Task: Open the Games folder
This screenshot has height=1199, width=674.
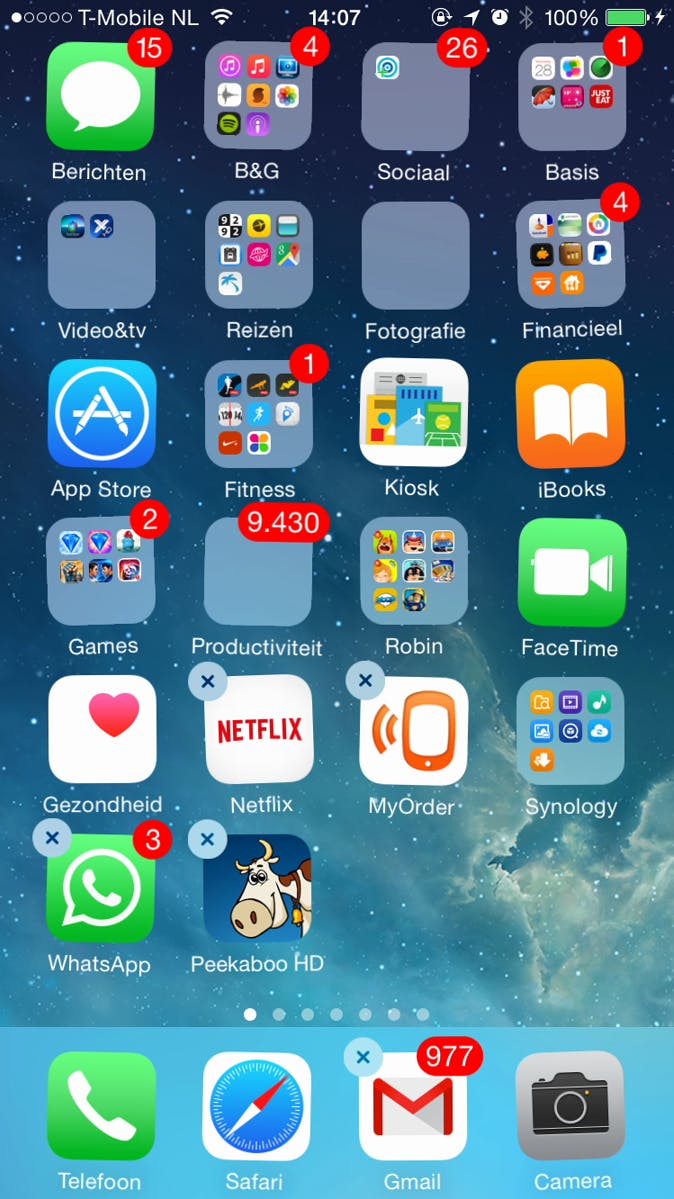Action: point(100,571)
